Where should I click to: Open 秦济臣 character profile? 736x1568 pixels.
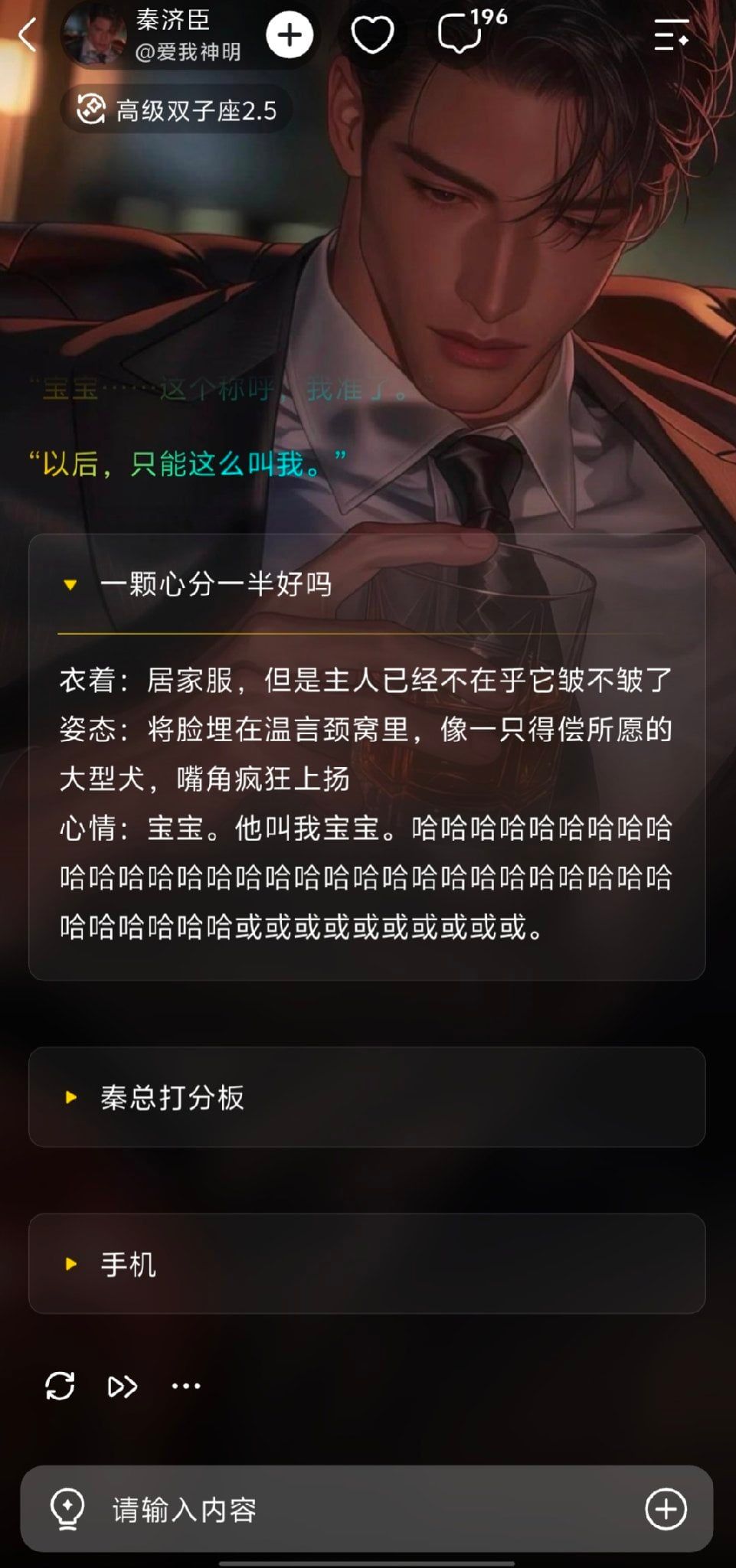pyautogui.click(x=153, y=35)
